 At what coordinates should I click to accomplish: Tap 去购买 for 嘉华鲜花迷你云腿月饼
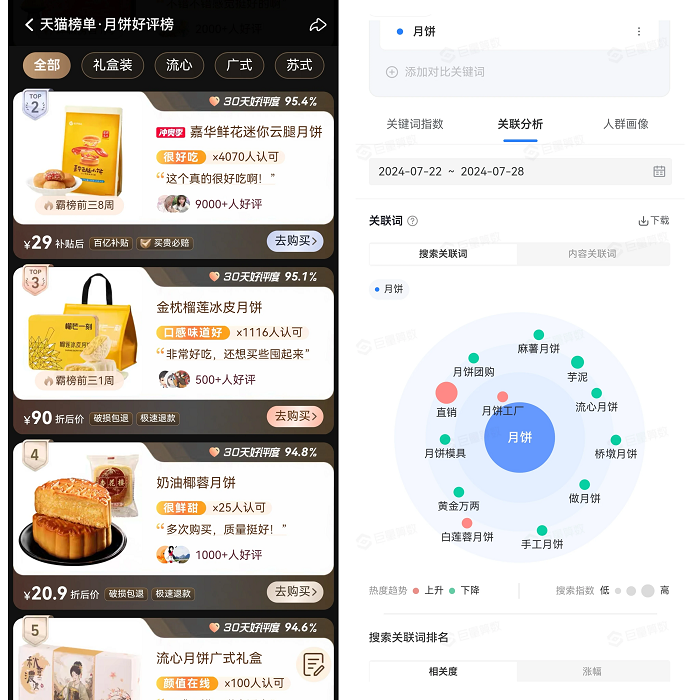coord(295,241)
